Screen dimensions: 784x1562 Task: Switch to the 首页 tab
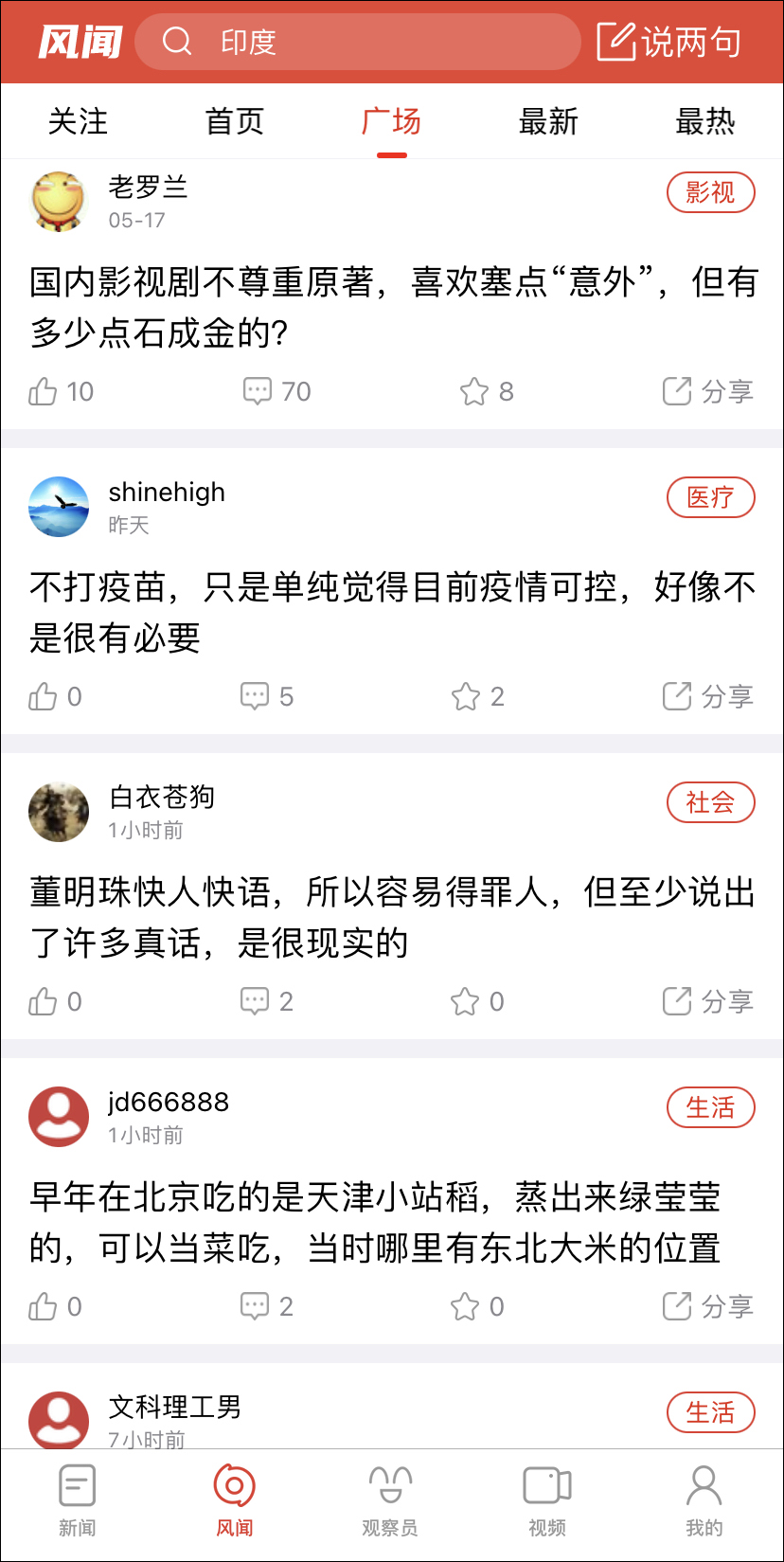[235, 121]
